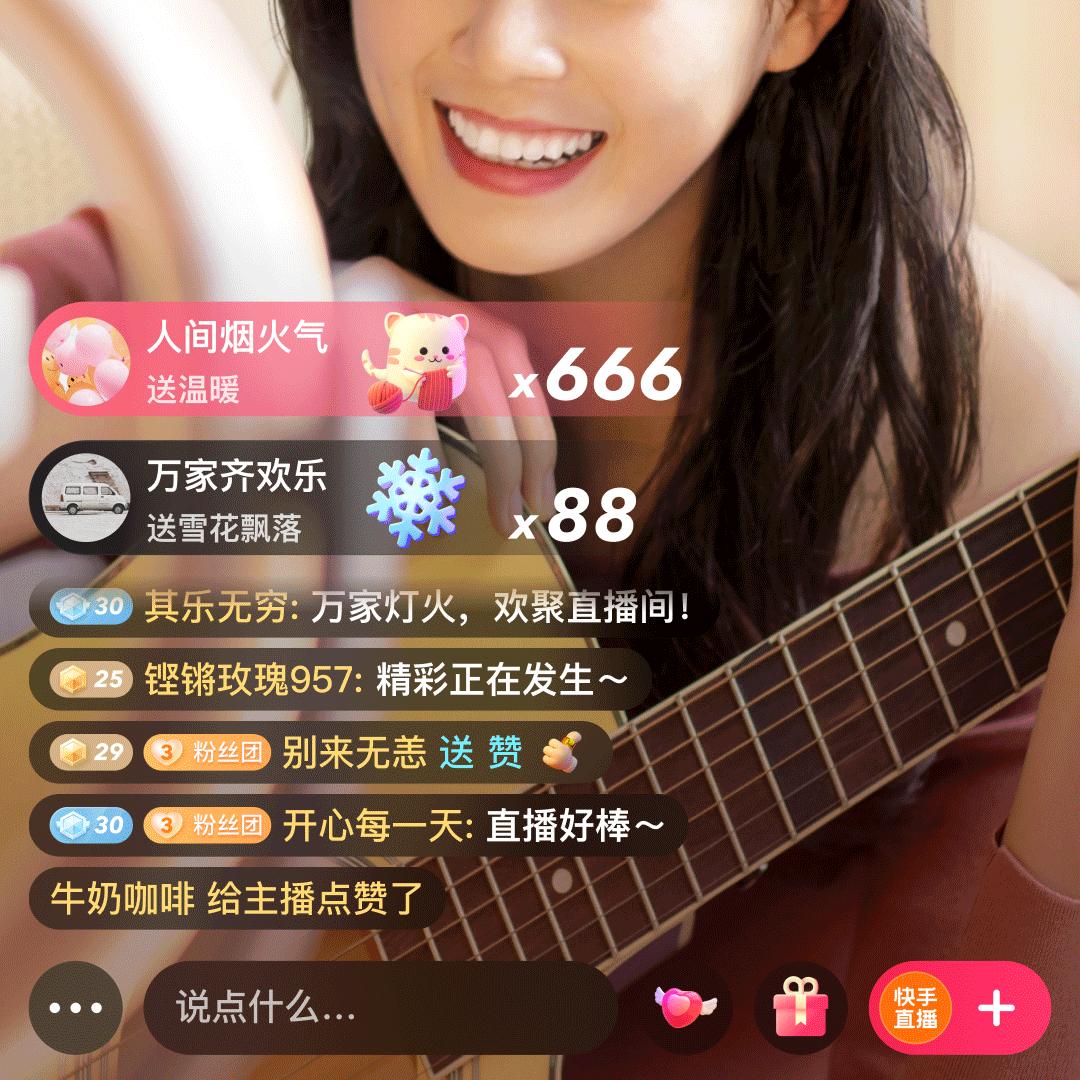Tap the 说点什么 comment input field

pos(380,1008)
